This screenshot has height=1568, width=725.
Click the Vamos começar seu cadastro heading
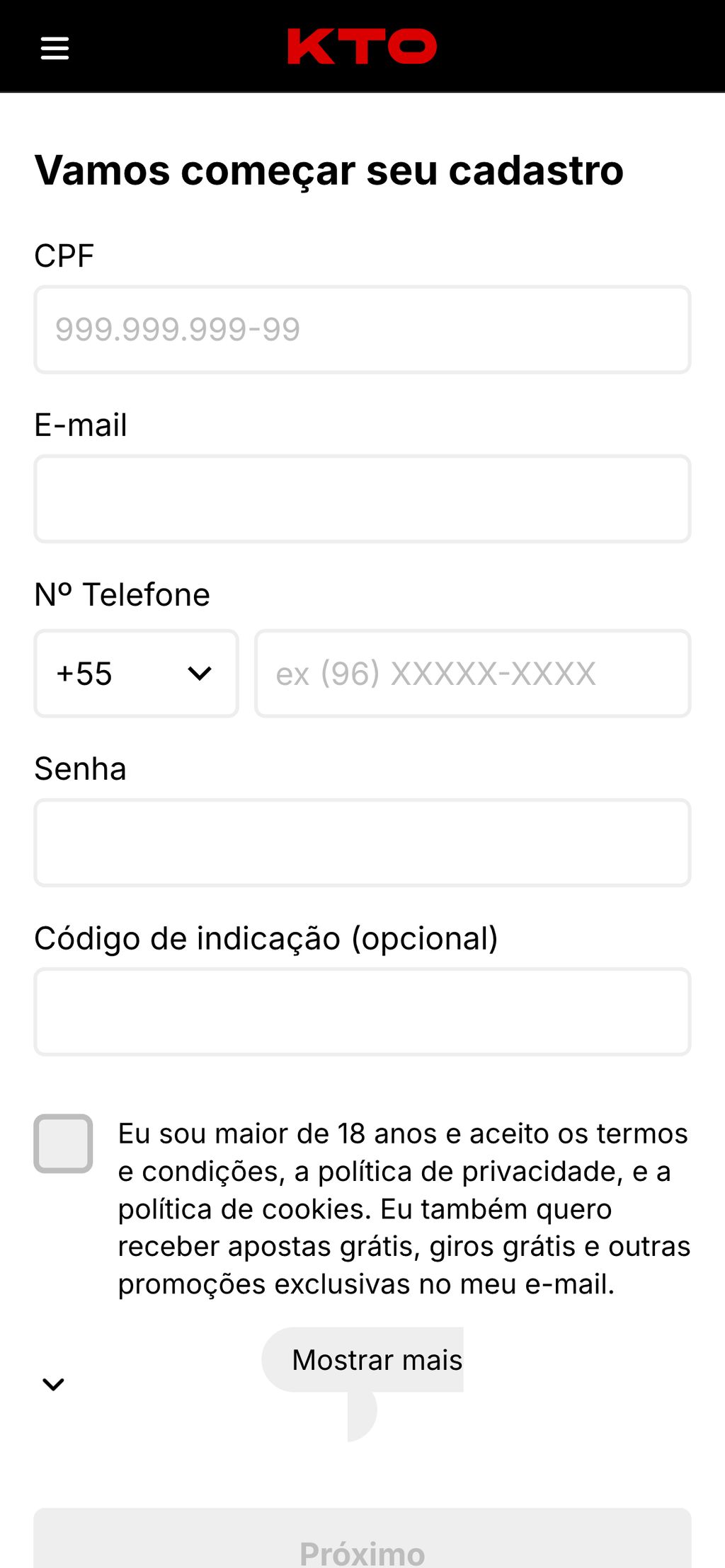coord(329,170)
